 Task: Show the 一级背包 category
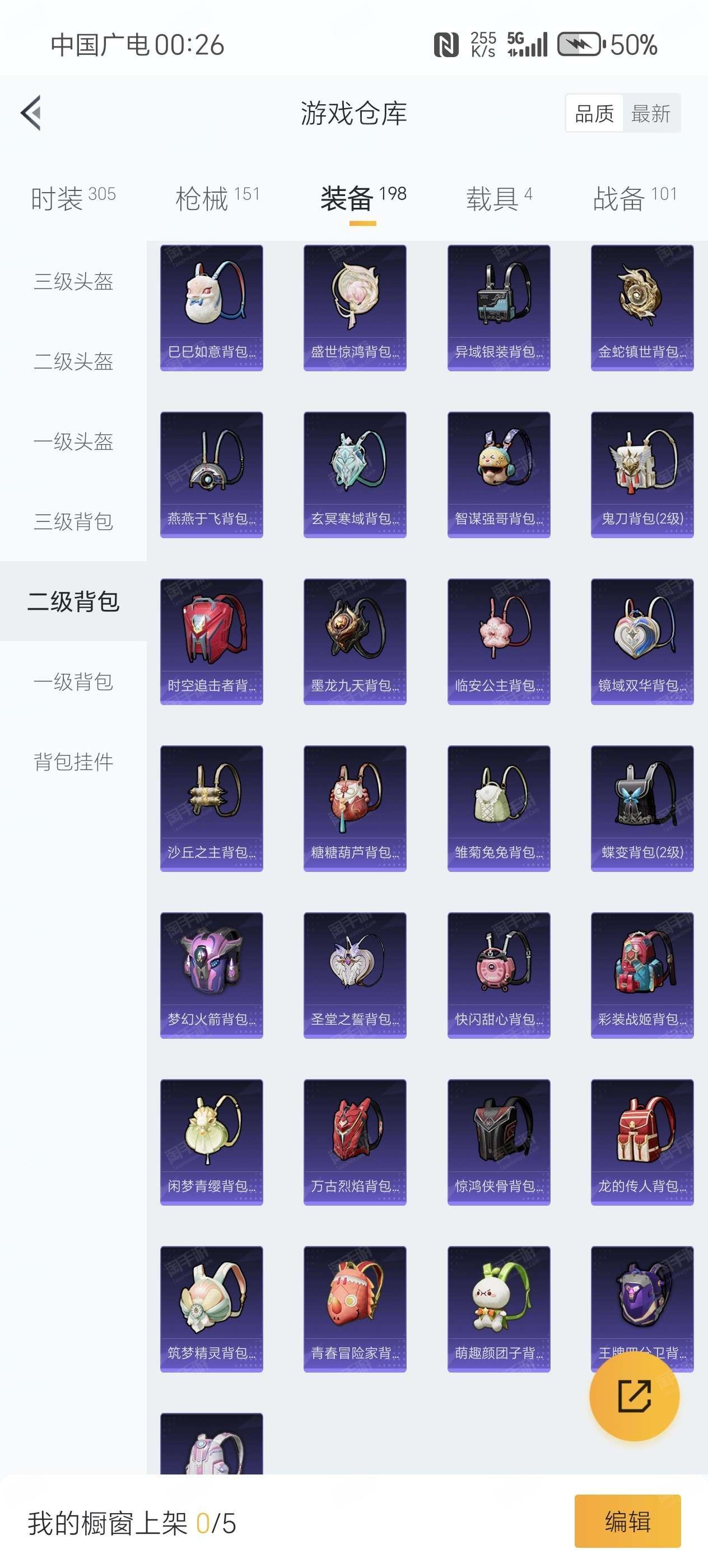tap(73, 682)
